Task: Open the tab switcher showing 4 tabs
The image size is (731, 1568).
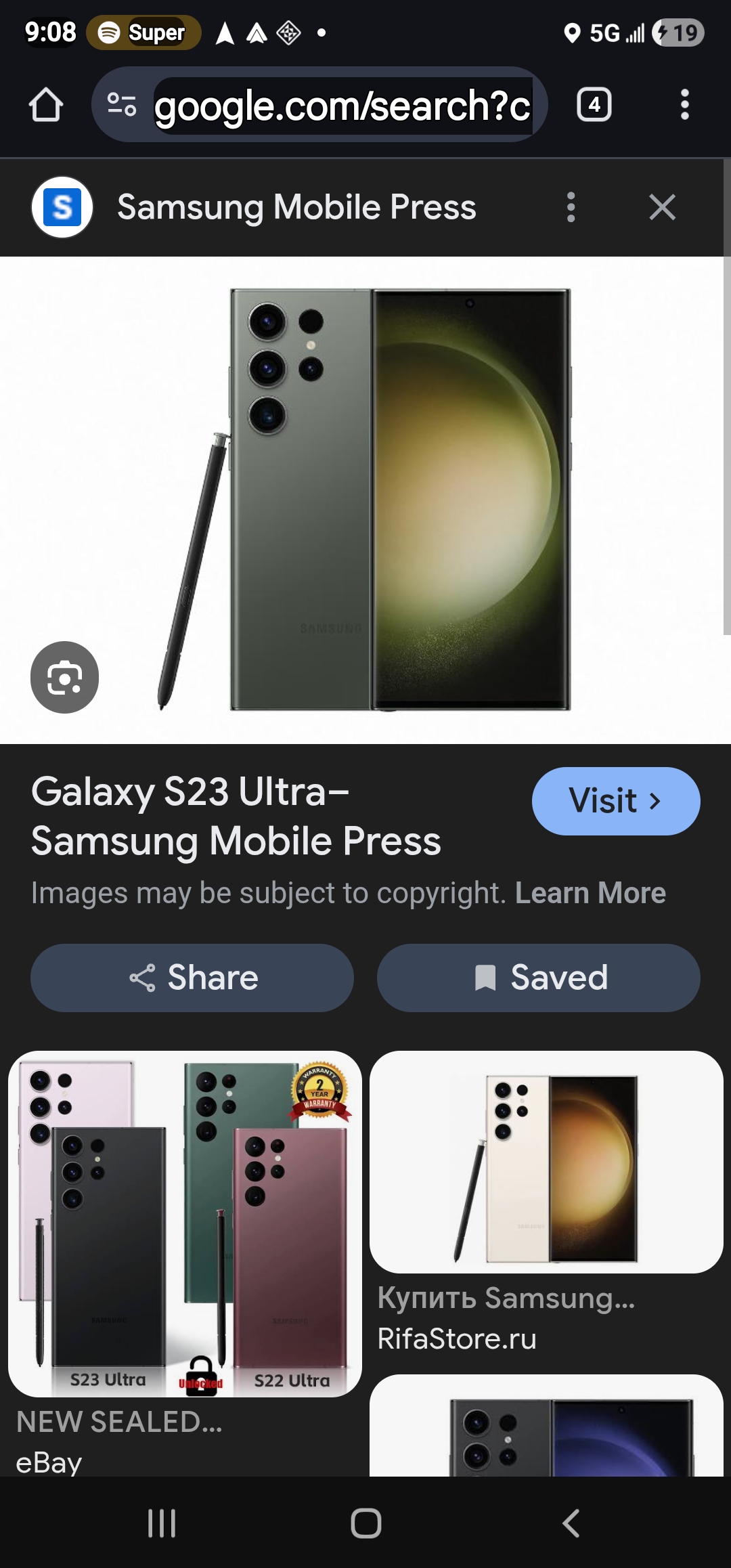Action: (594, 105)
